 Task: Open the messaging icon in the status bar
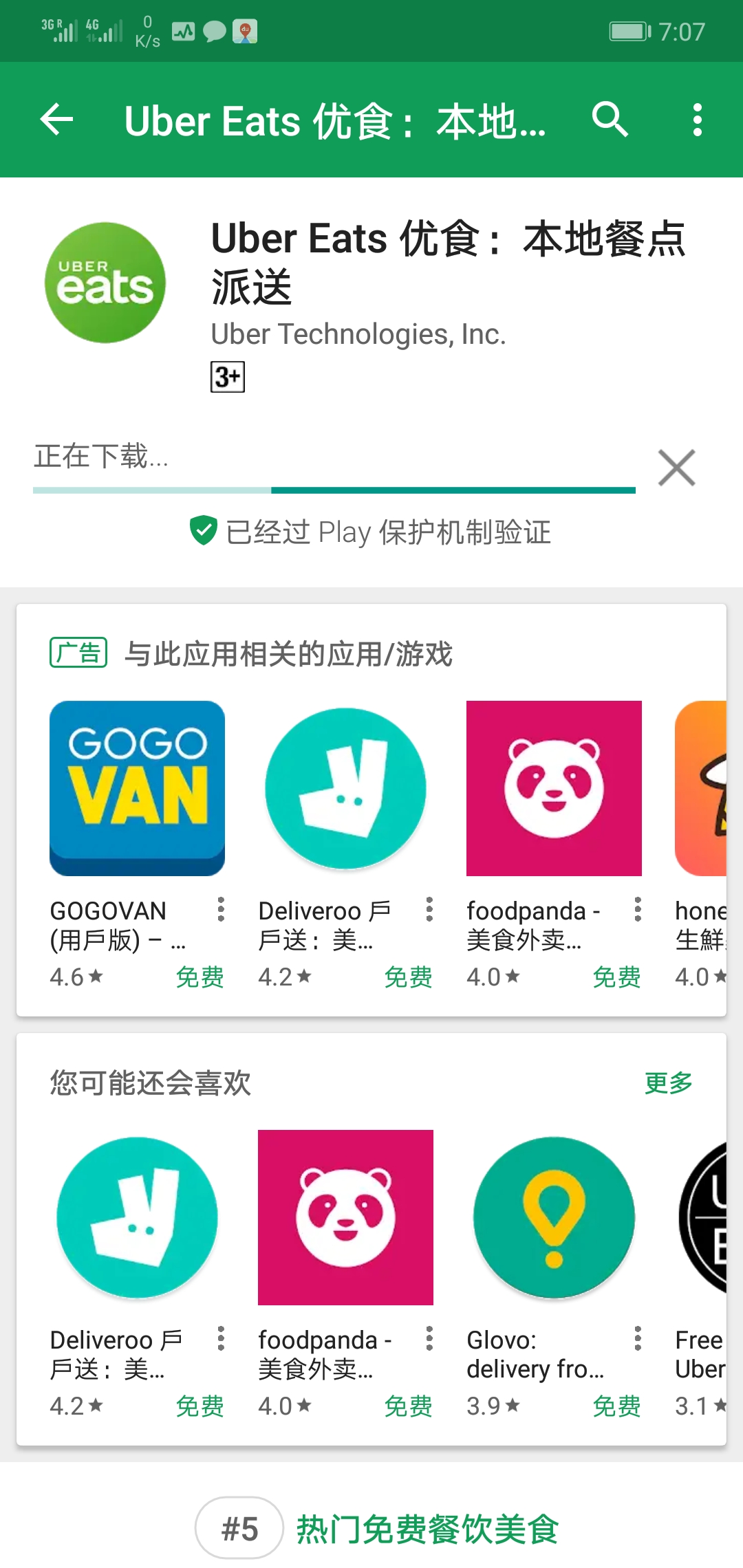pos(213,30)
